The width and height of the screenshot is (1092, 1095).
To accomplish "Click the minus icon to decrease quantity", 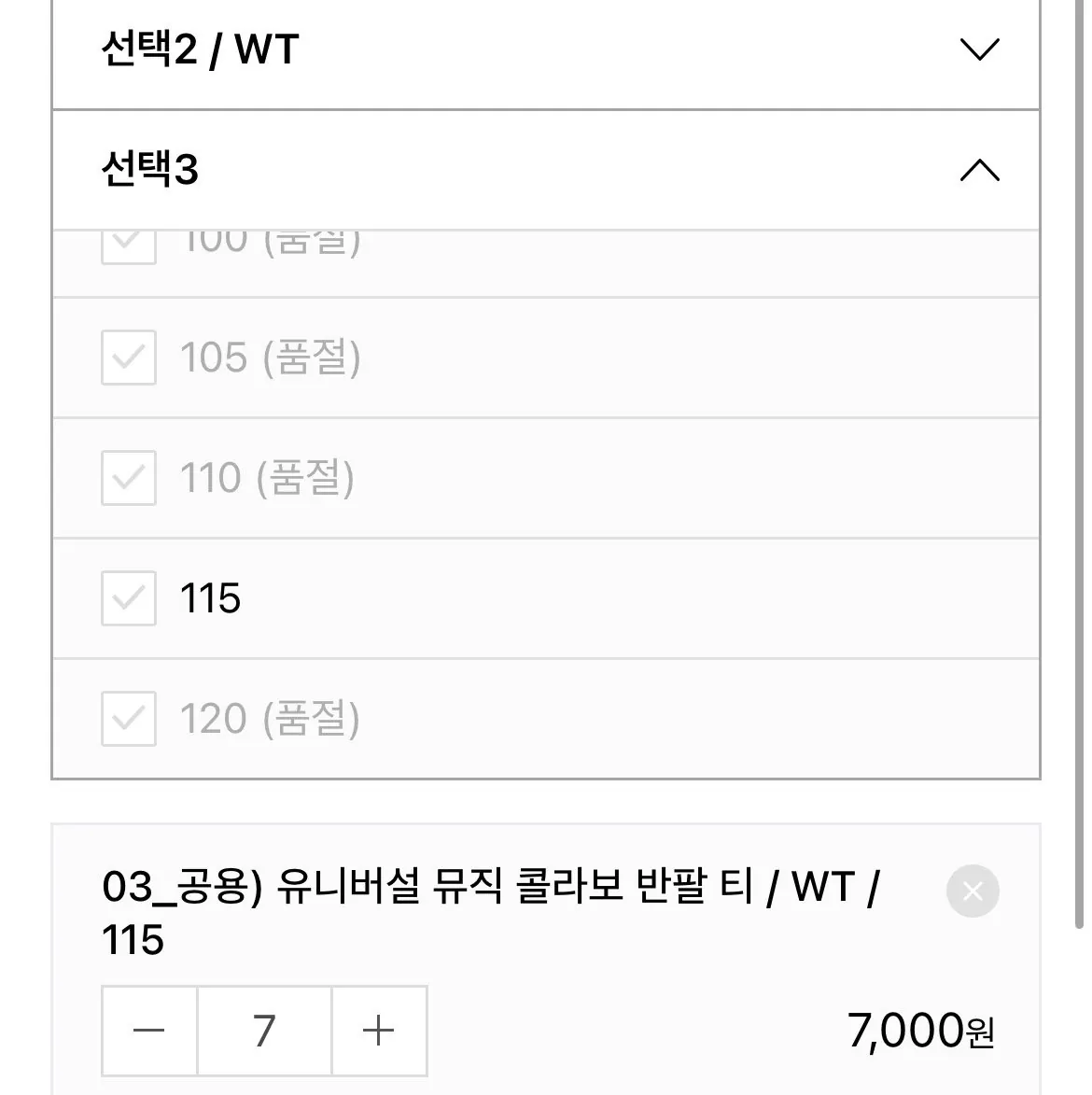I will tap(148, 1031).
